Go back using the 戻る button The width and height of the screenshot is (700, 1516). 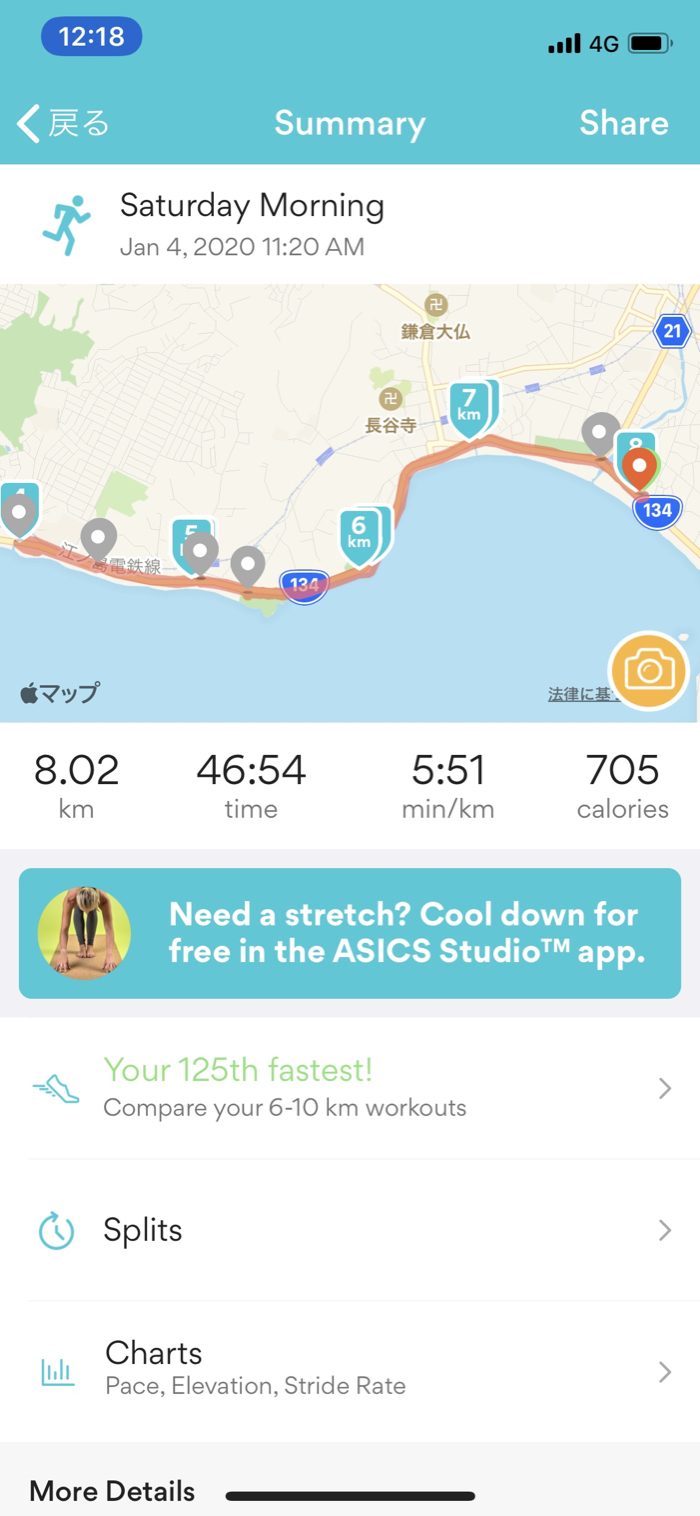[x=63, y=123]
